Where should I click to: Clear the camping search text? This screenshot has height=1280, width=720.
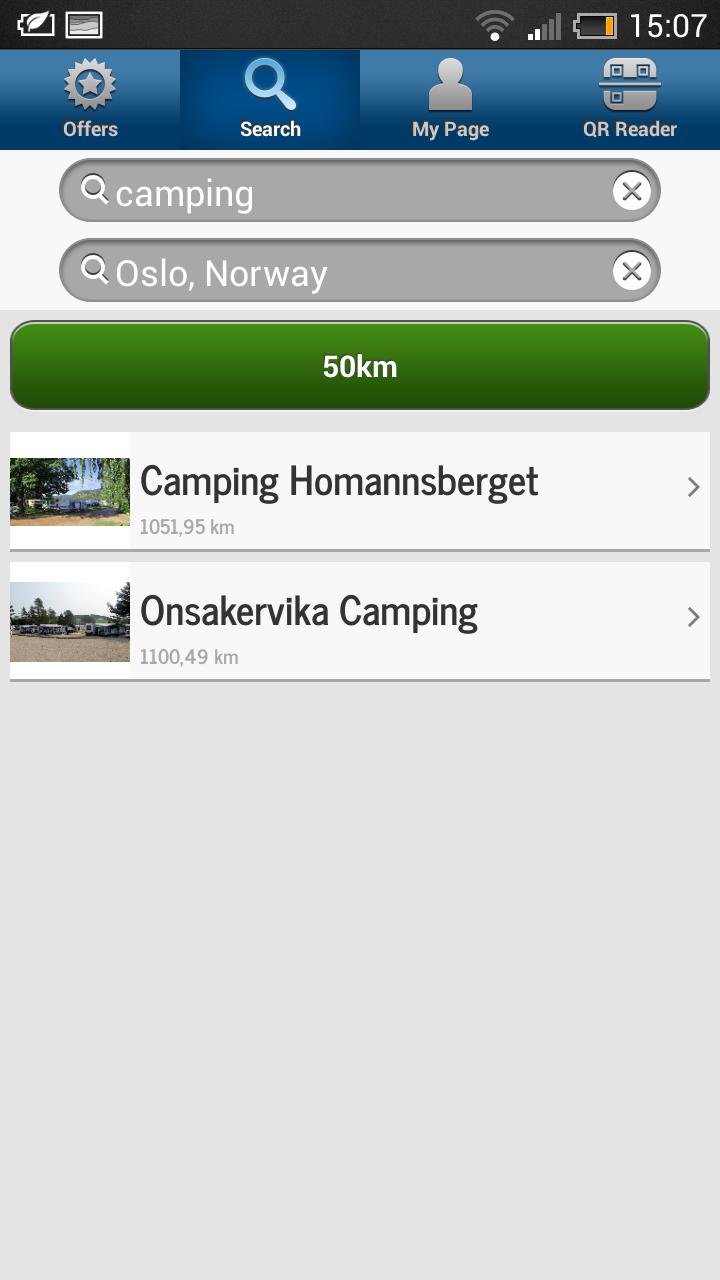[x=631, y=191]
